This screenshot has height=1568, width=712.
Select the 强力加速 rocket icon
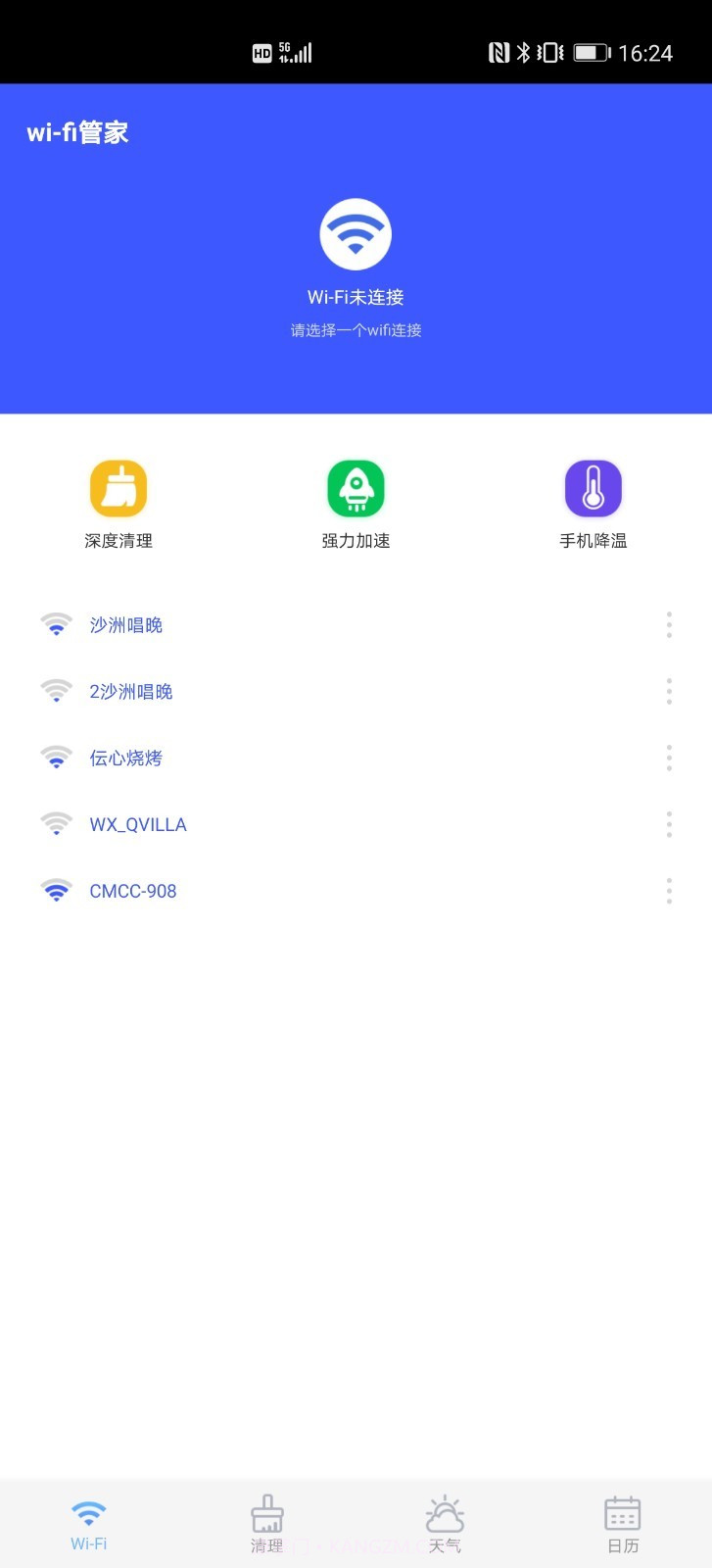356,487
